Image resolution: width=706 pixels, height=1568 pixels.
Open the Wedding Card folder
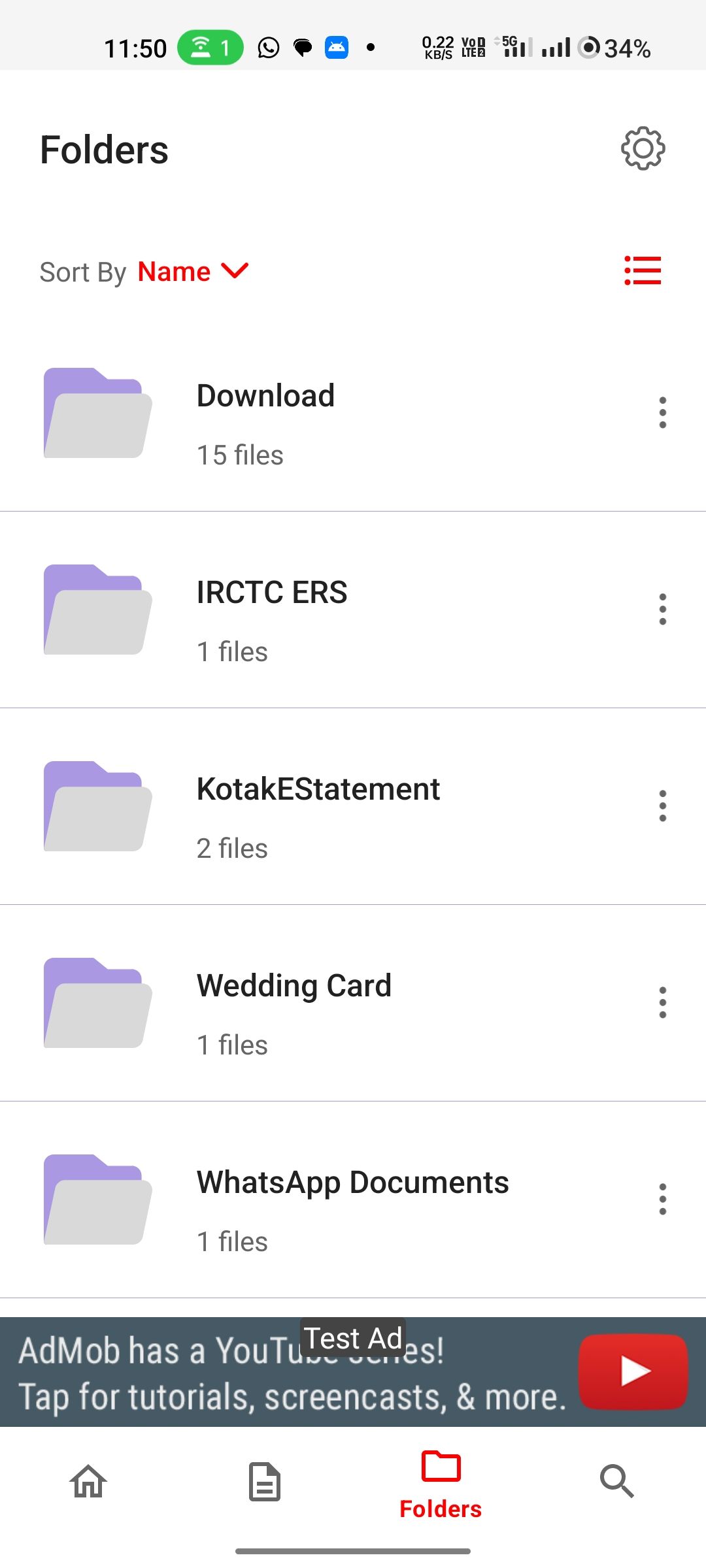pos(294,1003)
